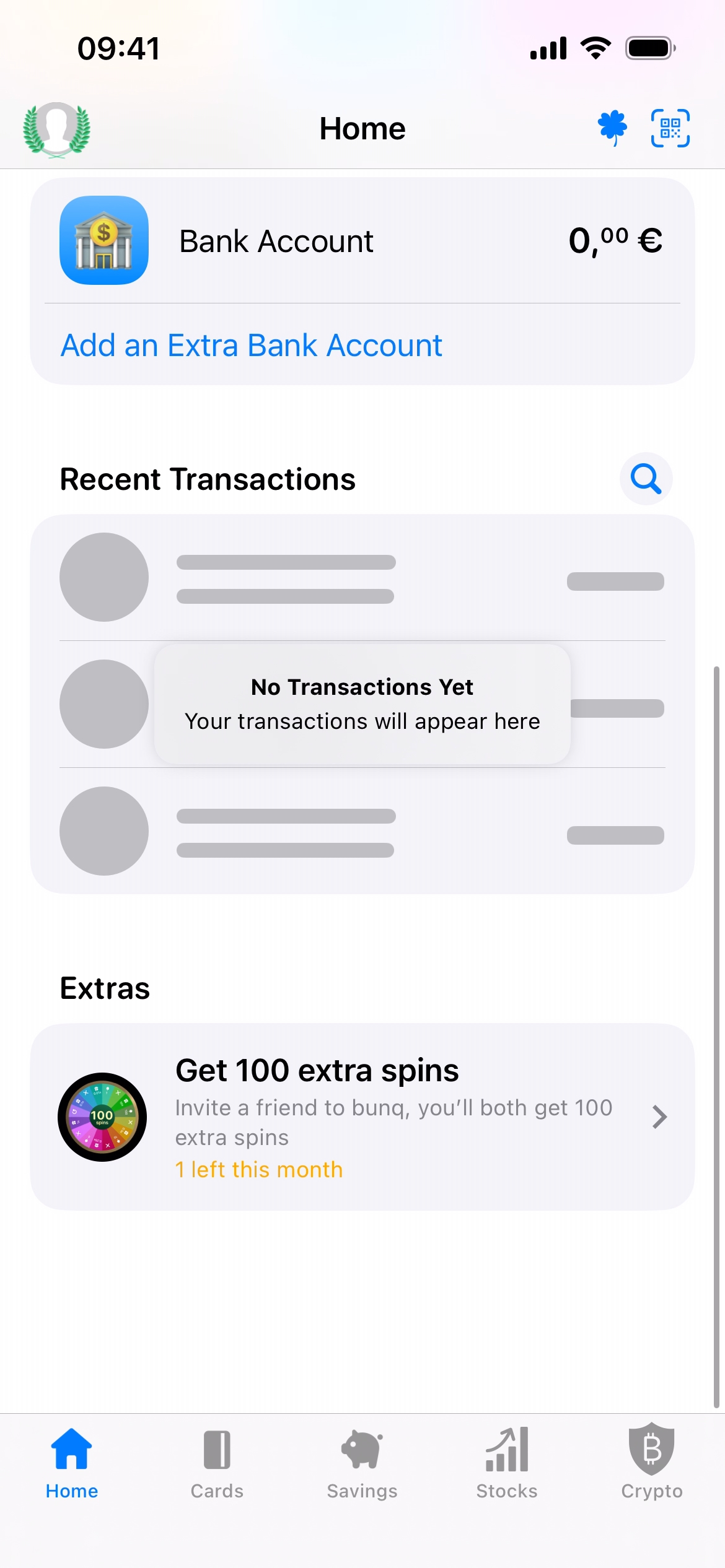Switch to the Stocks tab
725x1568 pixels.
(x=507, y=1463)
